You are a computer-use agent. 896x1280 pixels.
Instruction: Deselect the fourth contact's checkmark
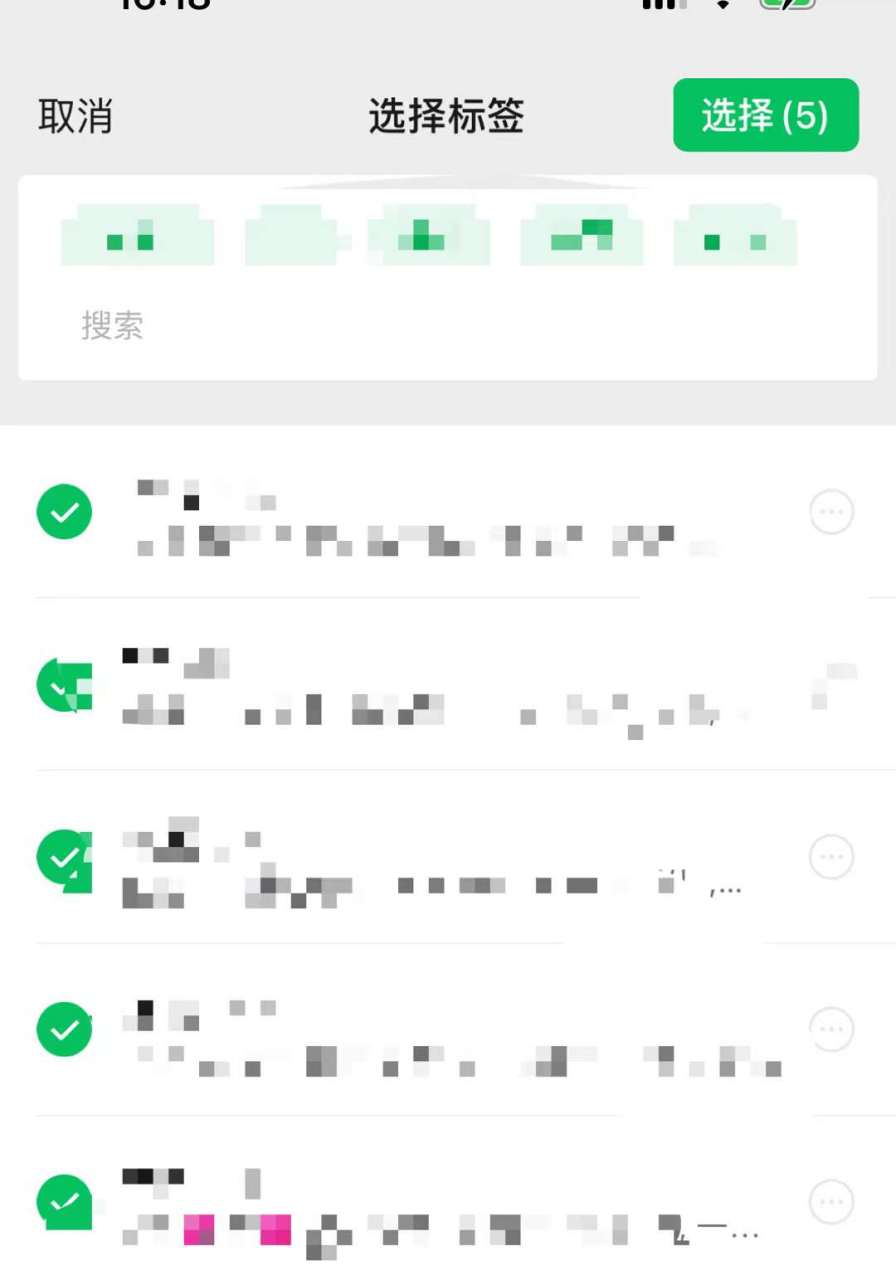point(64,1028)
